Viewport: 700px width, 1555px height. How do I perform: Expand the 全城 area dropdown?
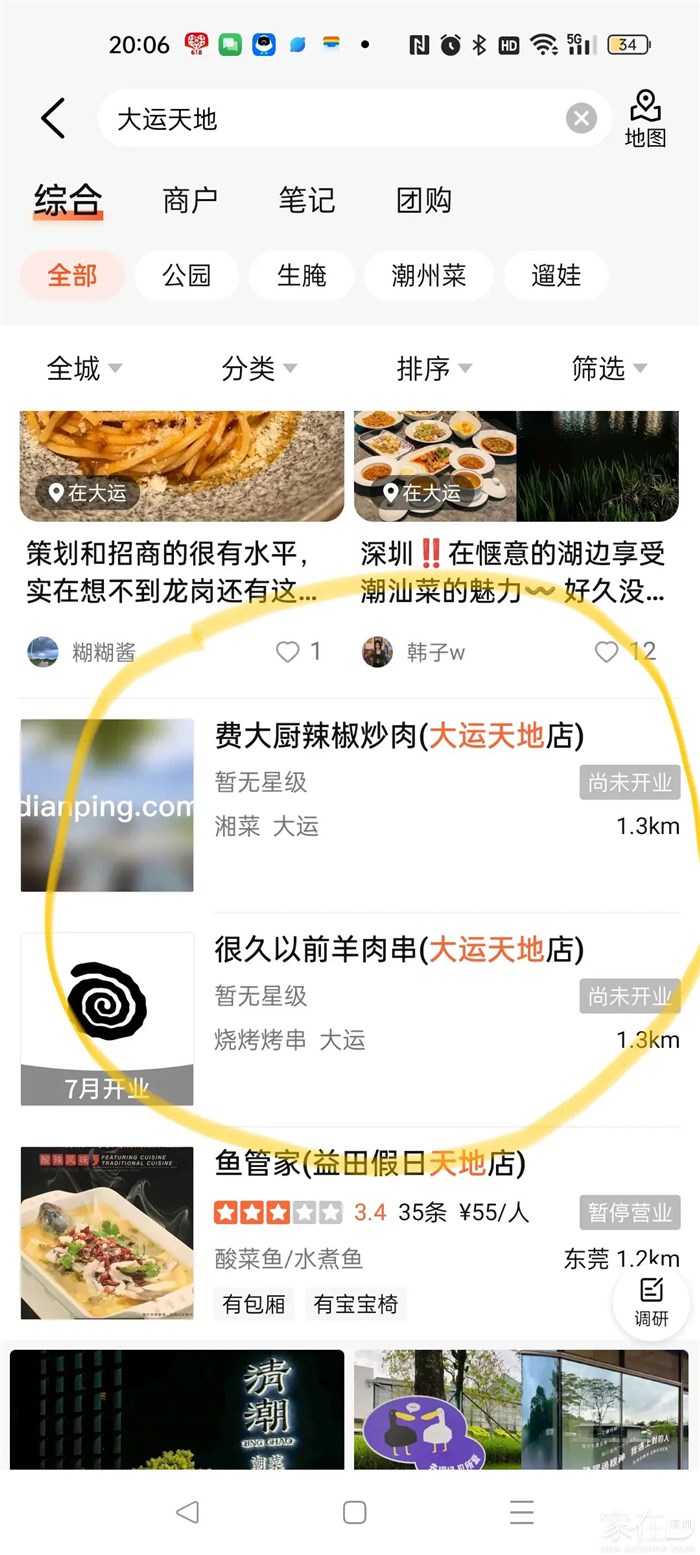[x=84, y=369]
